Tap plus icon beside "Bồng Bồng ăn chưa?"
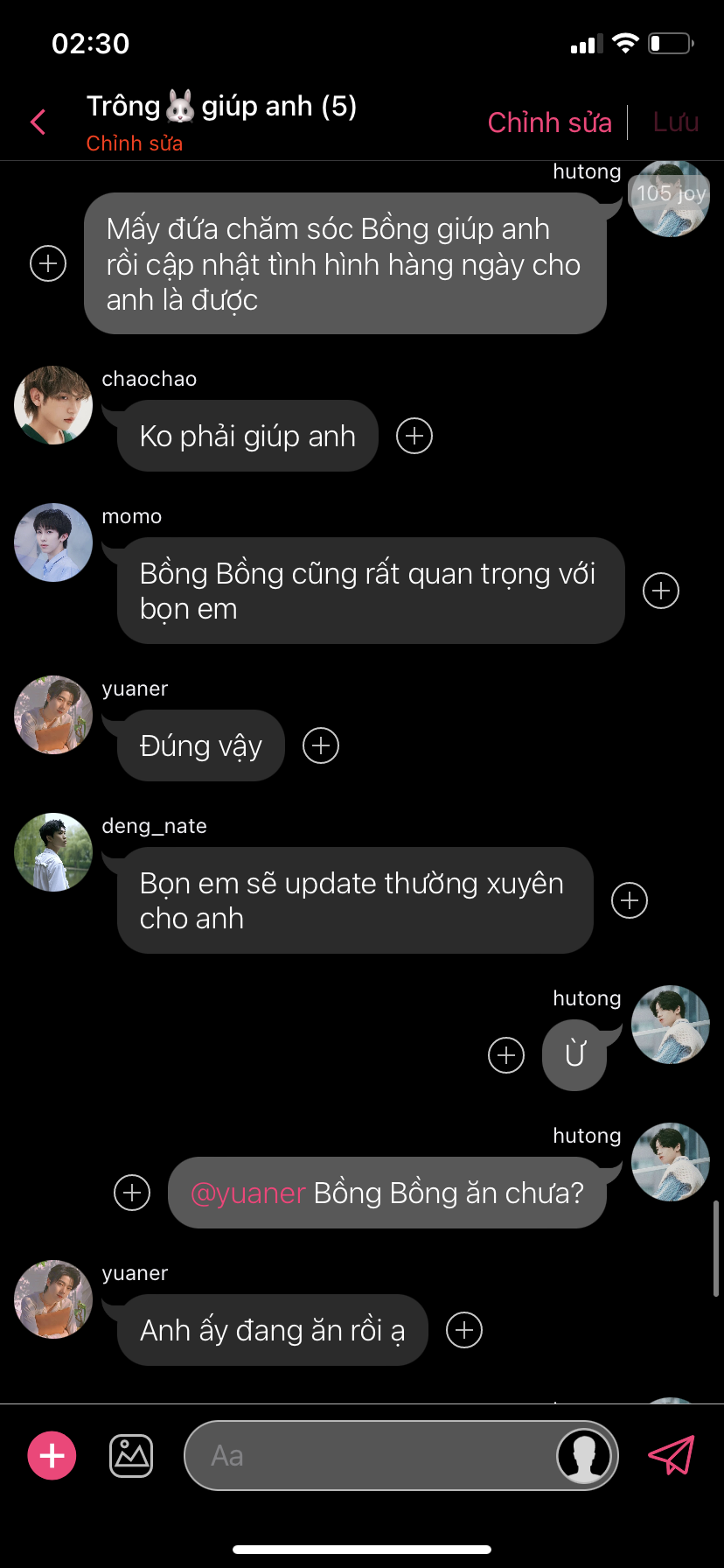The height and width of the screenshot is (1568, 724). click(132, 1193)
